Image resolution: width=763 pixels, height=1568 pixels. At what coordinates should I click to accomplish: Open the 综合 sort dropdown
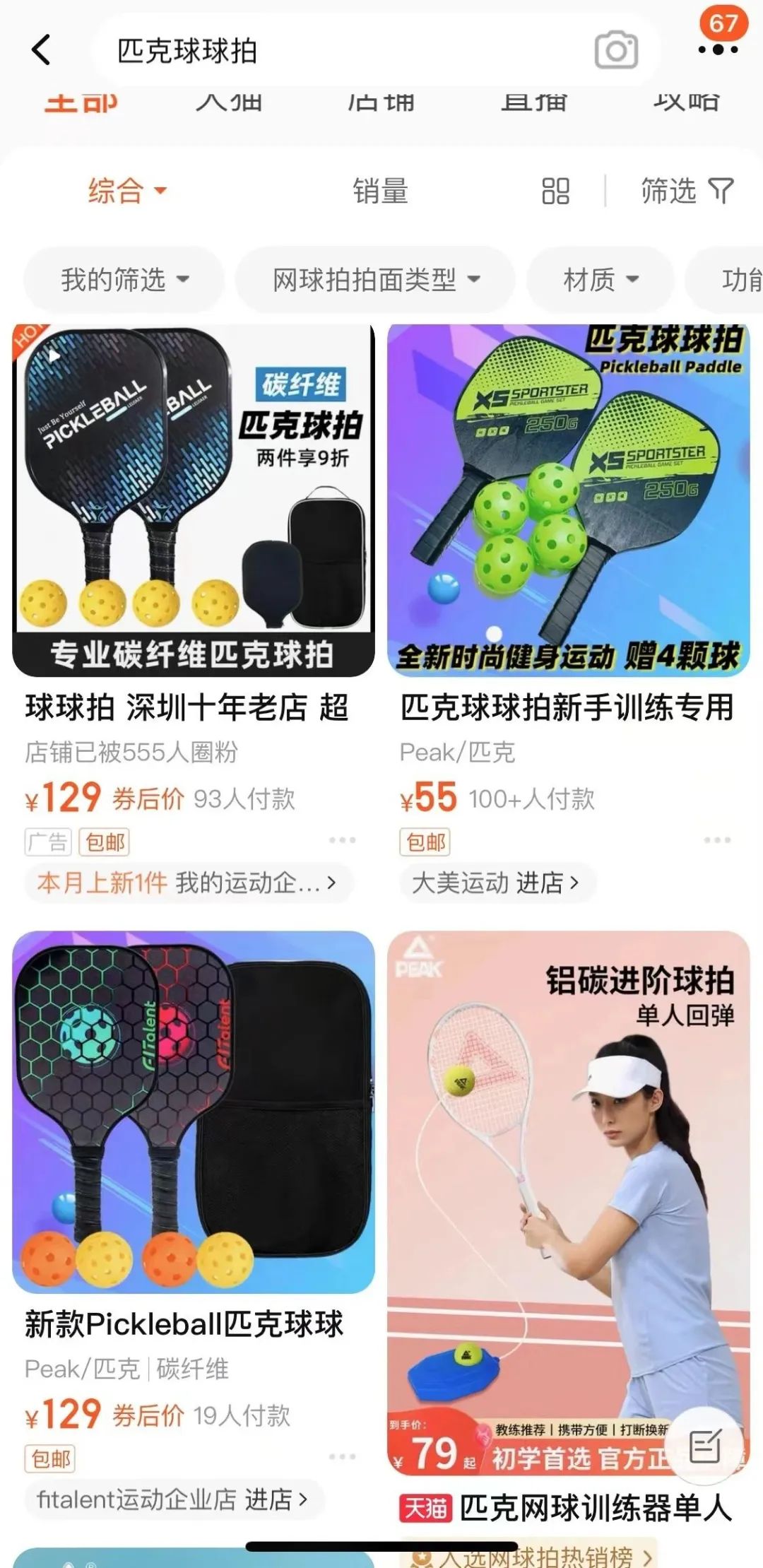tap(127, 191)
